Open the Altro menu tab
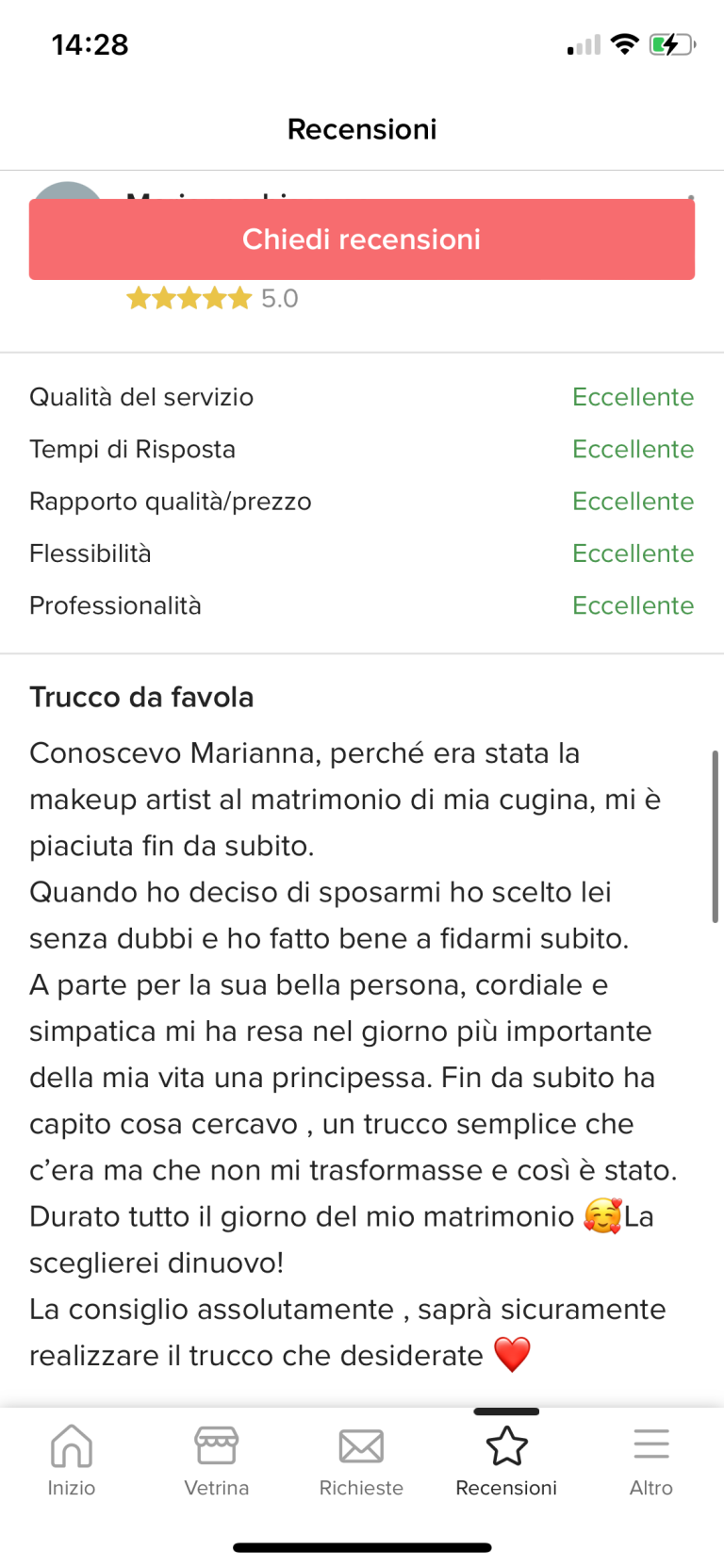 (651, 1458)
